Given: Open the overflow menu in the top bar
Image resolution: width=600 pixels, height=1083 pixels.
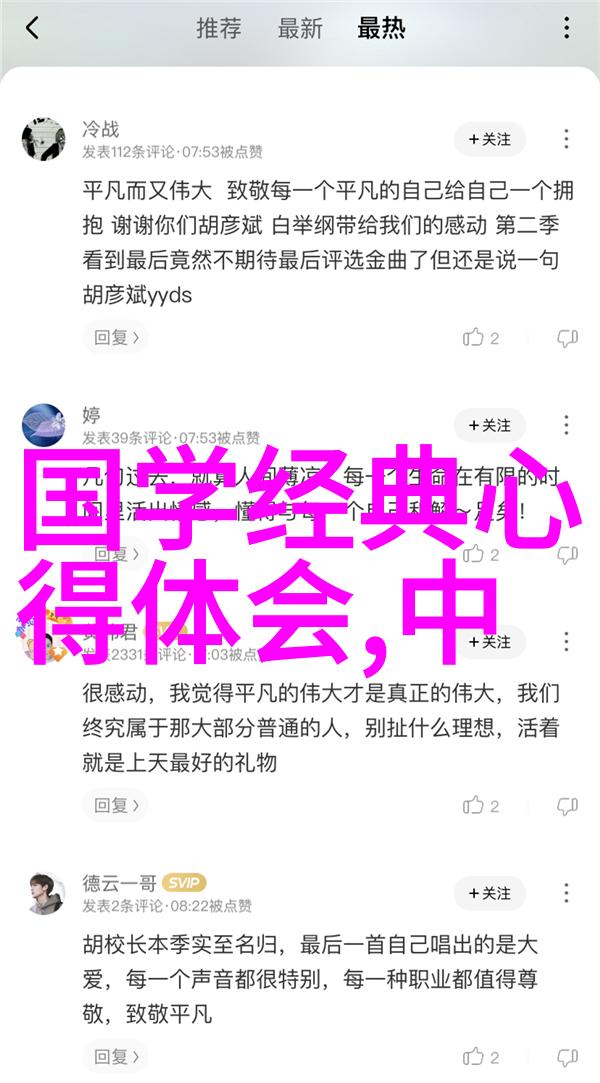Looking at the screenshot, I should pos(566,28).
